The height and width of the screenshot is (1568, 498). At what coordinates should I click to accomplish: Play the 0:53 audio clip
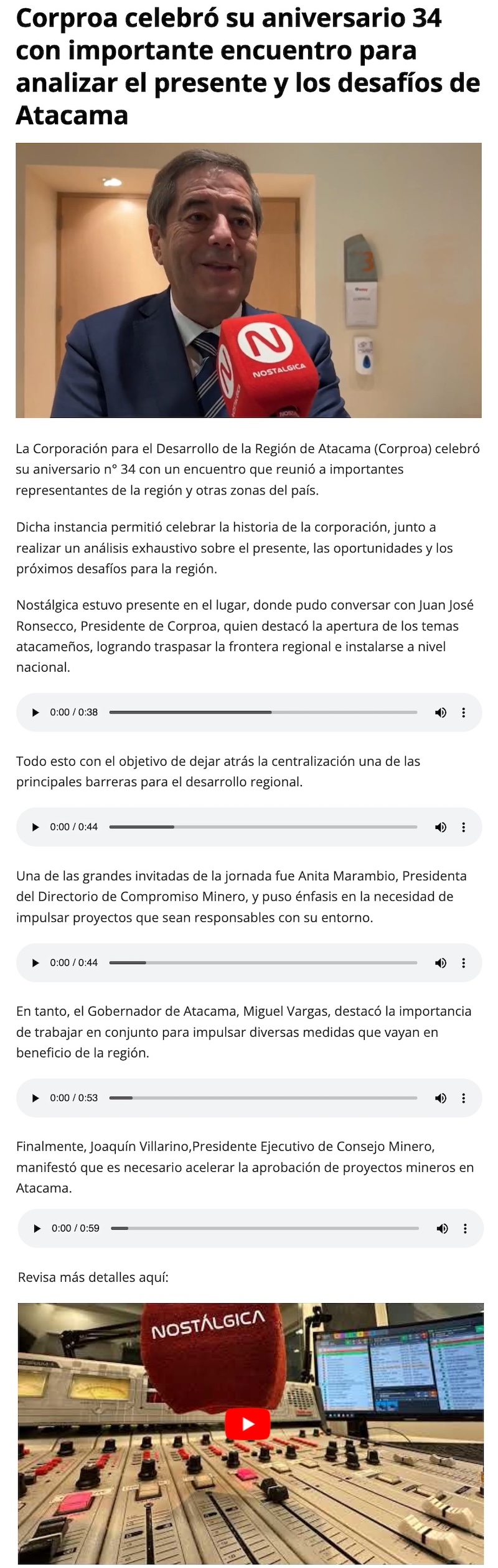click(35, 1098)
